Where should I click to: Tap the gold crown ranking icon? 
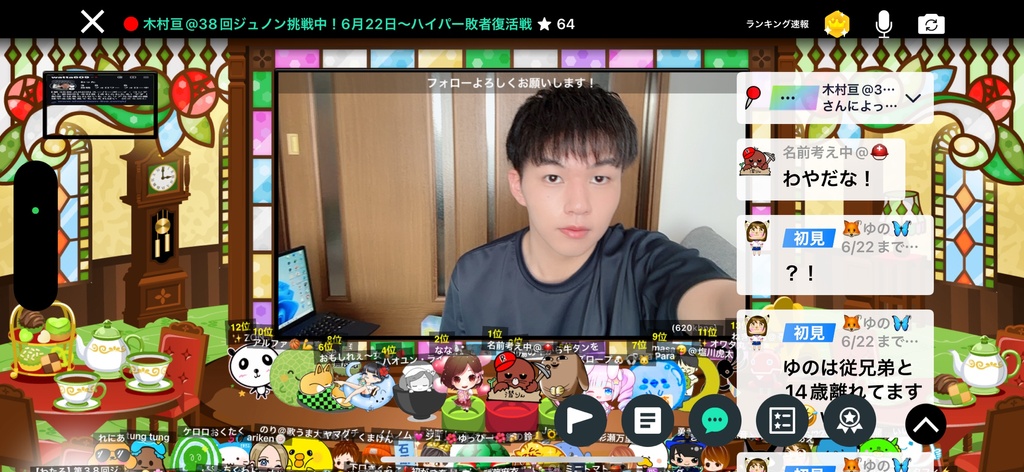[x=837, y=23]
